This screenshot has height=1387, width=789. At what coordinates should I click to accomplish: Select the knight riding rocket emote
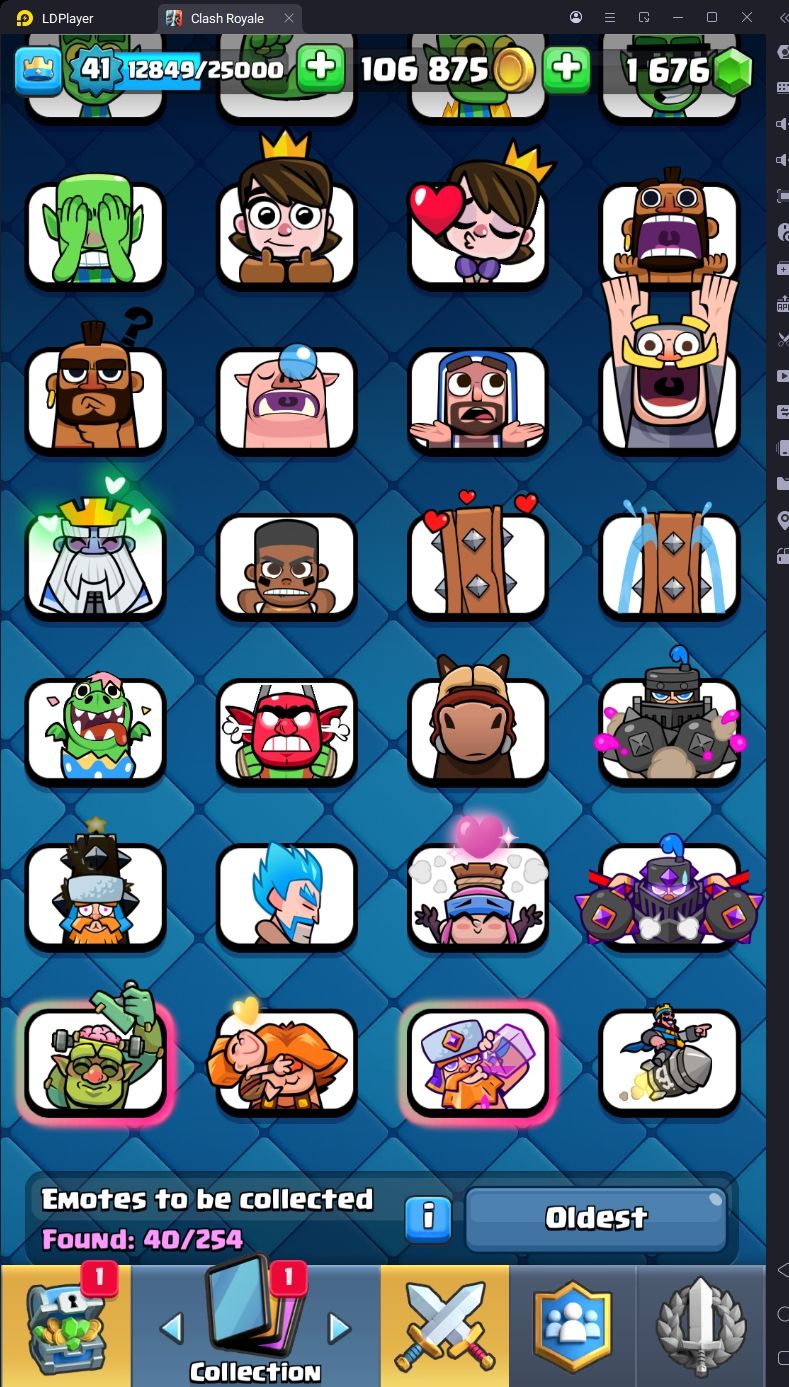click(x=669, y=1060)
